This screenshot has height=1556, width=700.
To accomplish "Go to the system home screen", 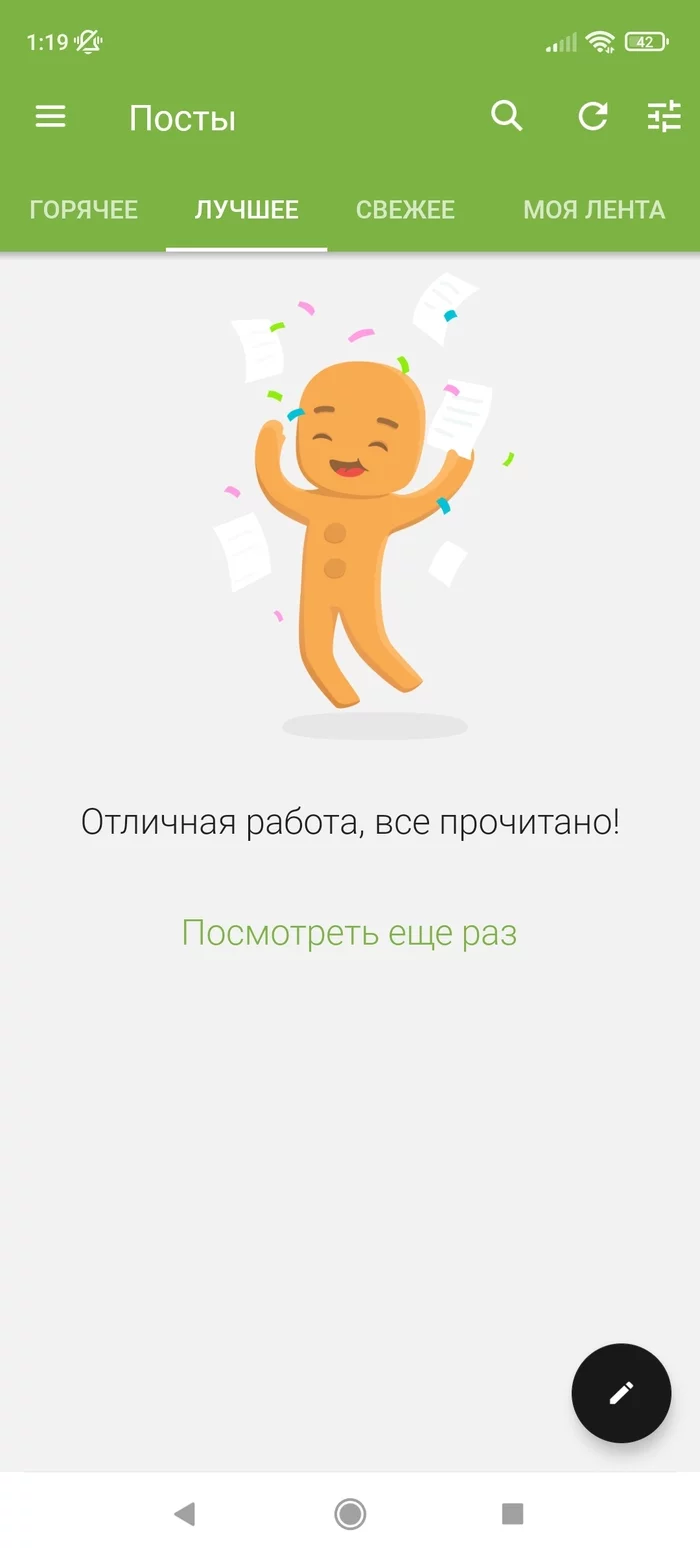I will pyautogui.click(x=350, y=1514).
